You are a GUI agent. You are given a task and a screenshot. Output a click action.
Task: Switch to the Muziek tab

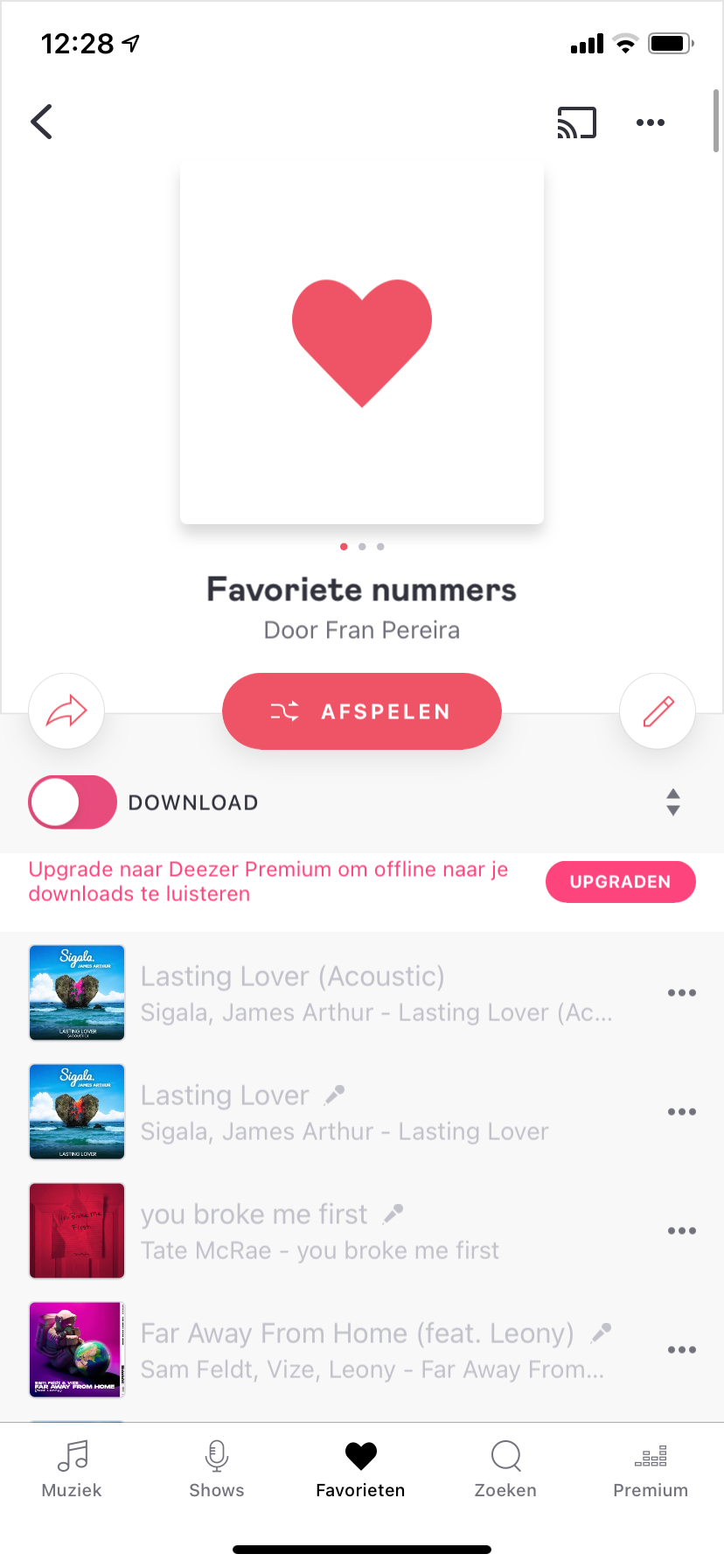tap(72, 1469)
